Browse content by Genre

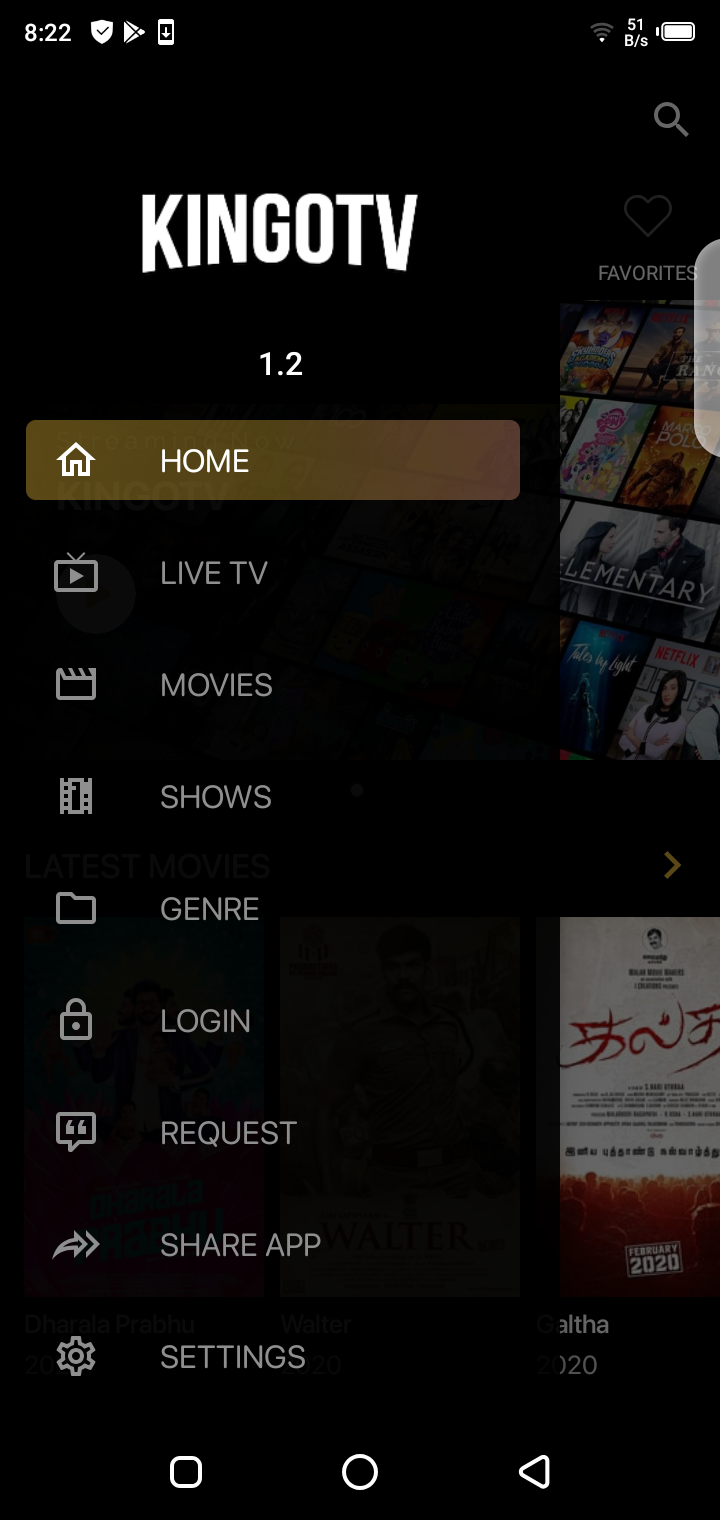[x=209, y=909]
